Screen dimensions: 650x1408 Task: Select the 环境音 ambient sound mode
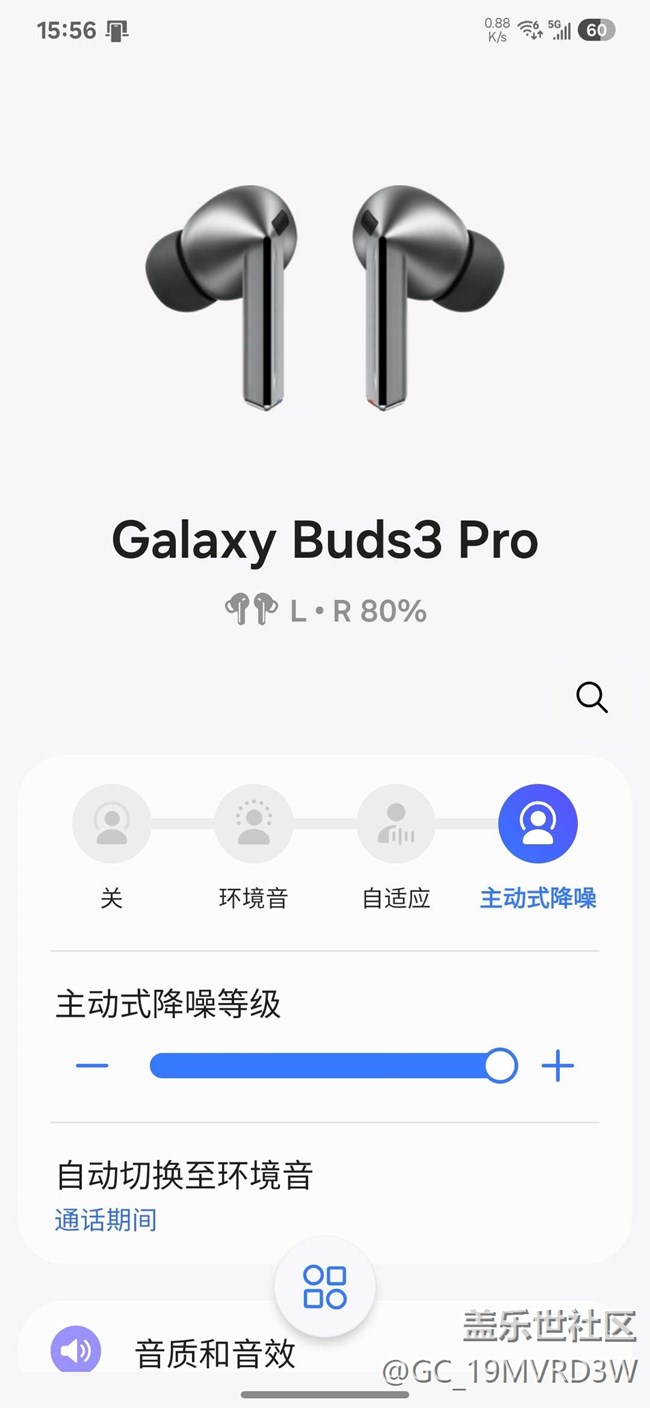click(253, 824)
